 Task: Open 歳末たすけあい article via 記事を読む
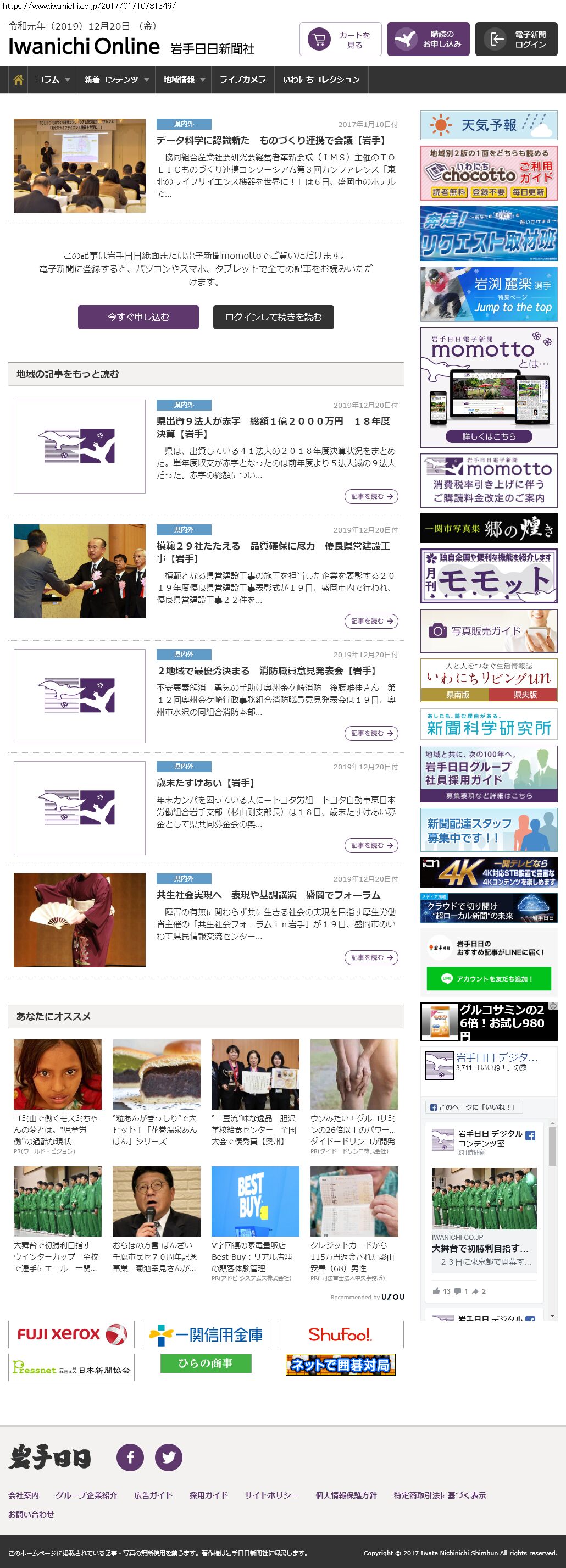point(370,845)
